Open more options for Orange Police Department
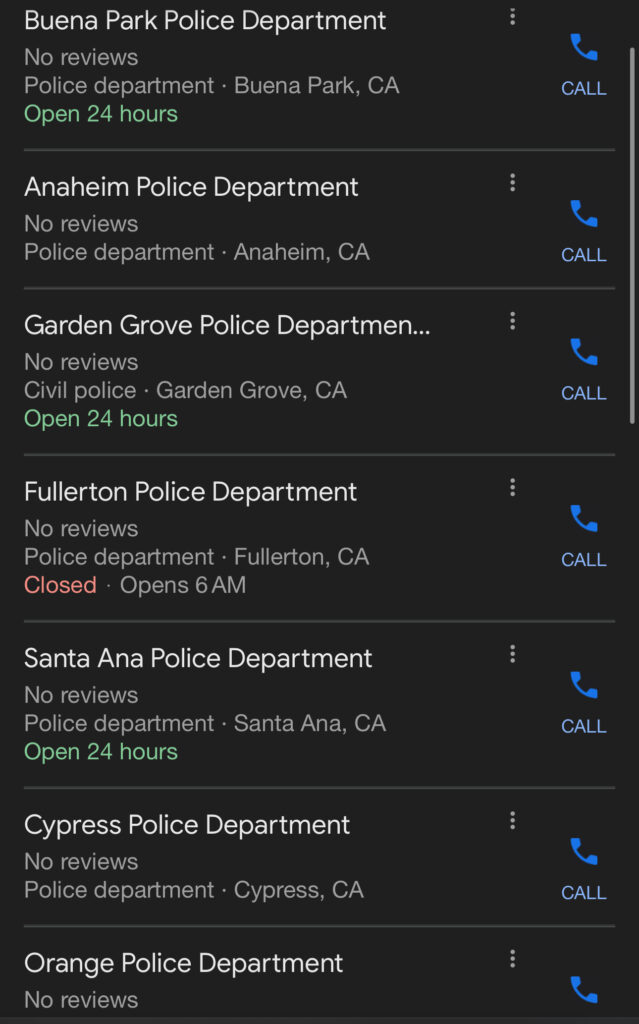The image size is (639, 1024). click(512, 959)
